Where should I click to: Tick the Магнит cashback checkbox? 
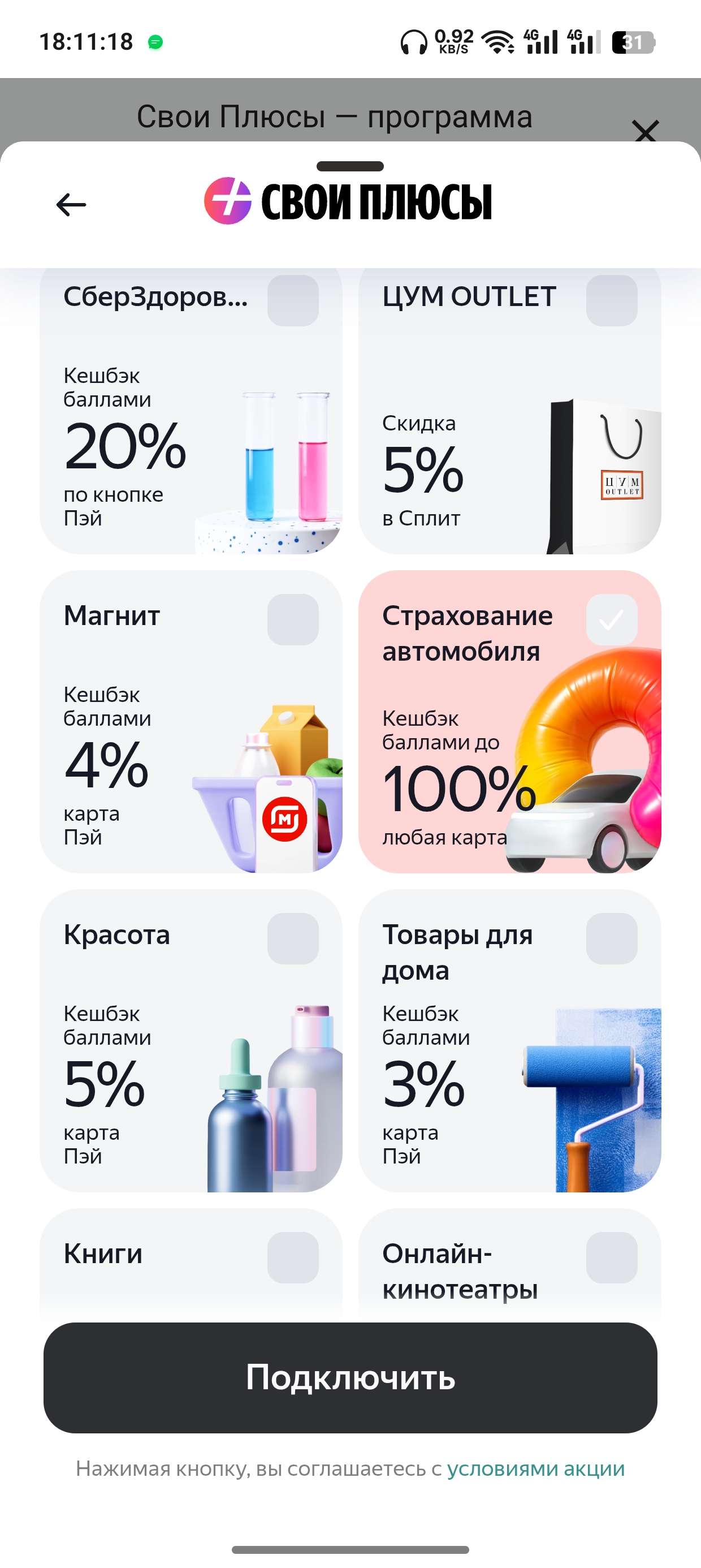click(x=293, y=619)
